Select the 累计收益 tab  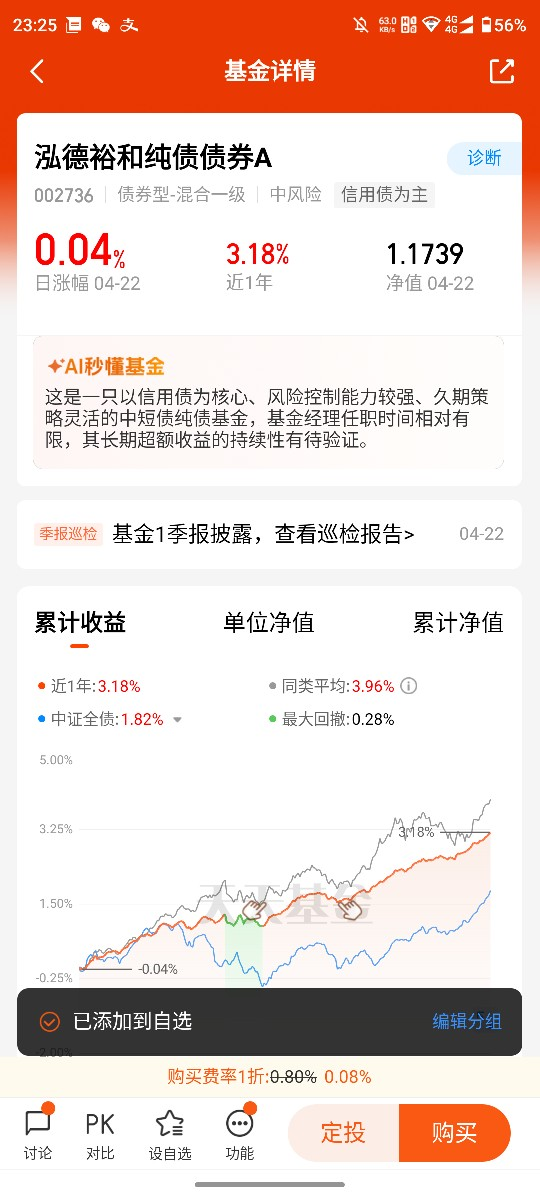click(80, 623)
